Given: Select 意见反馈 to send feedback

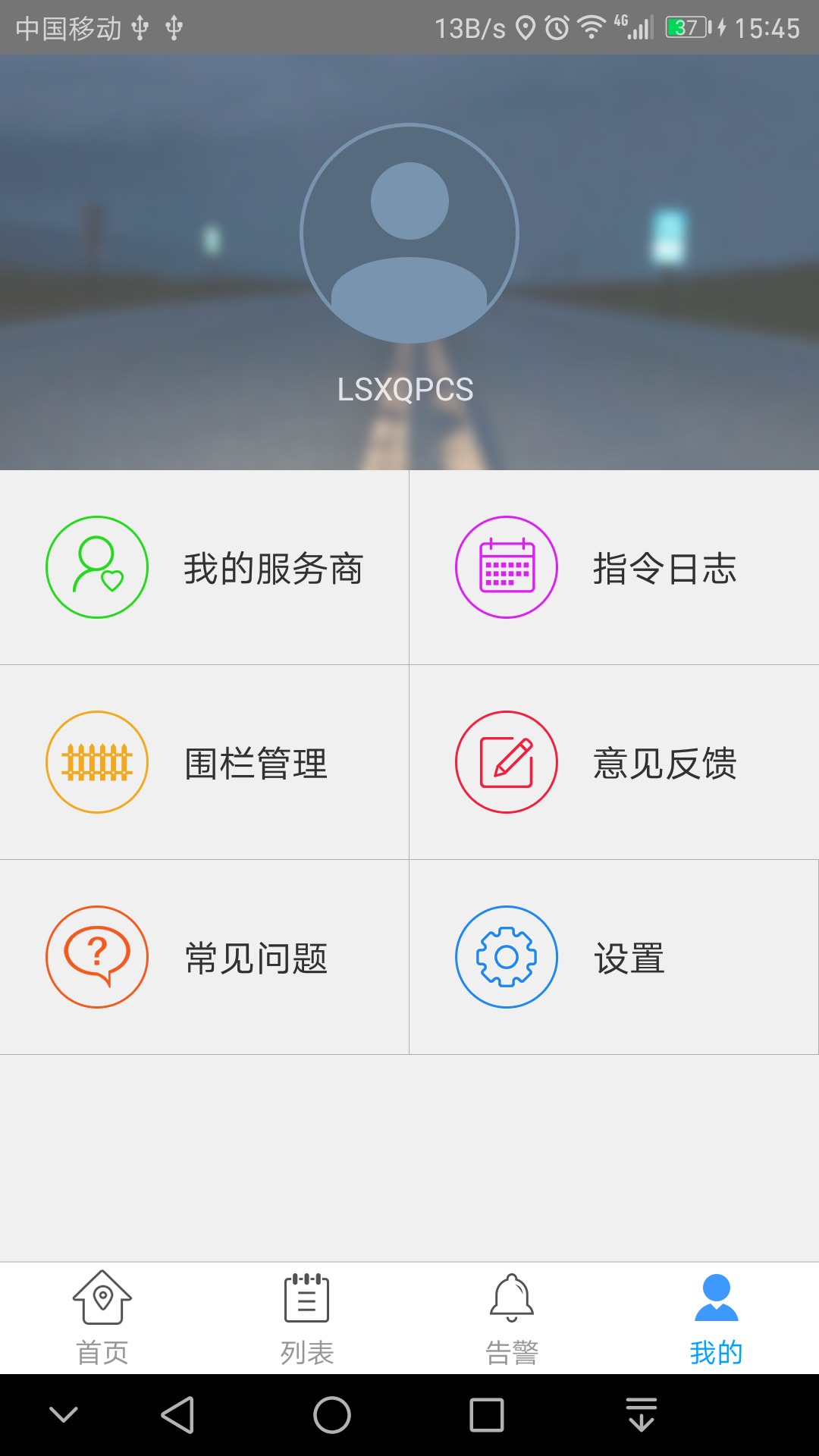Looking at the screenshot, I should (614, 762).
